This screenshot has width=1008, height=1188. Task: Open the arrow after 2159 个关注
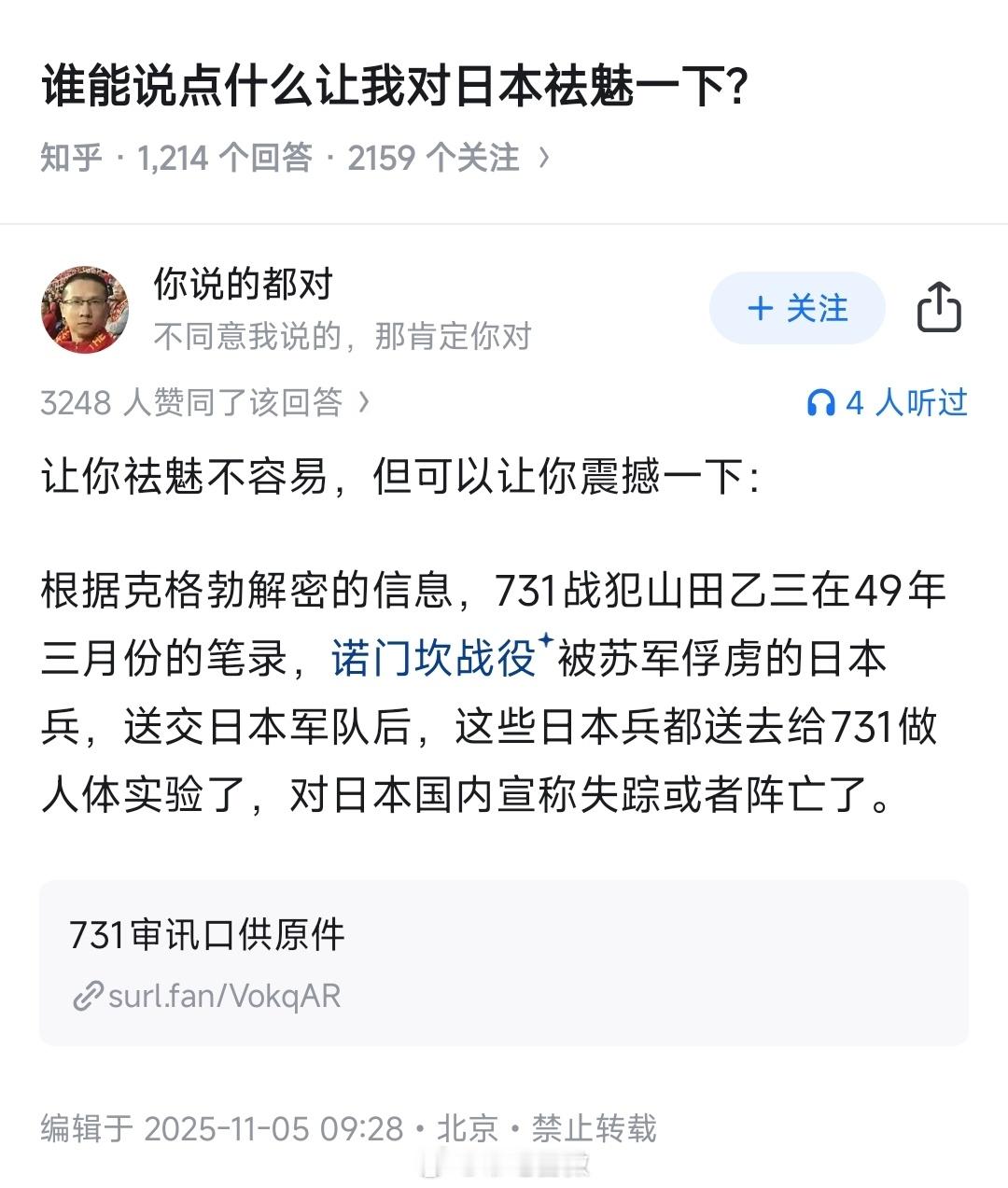click(x=543, y=159)
